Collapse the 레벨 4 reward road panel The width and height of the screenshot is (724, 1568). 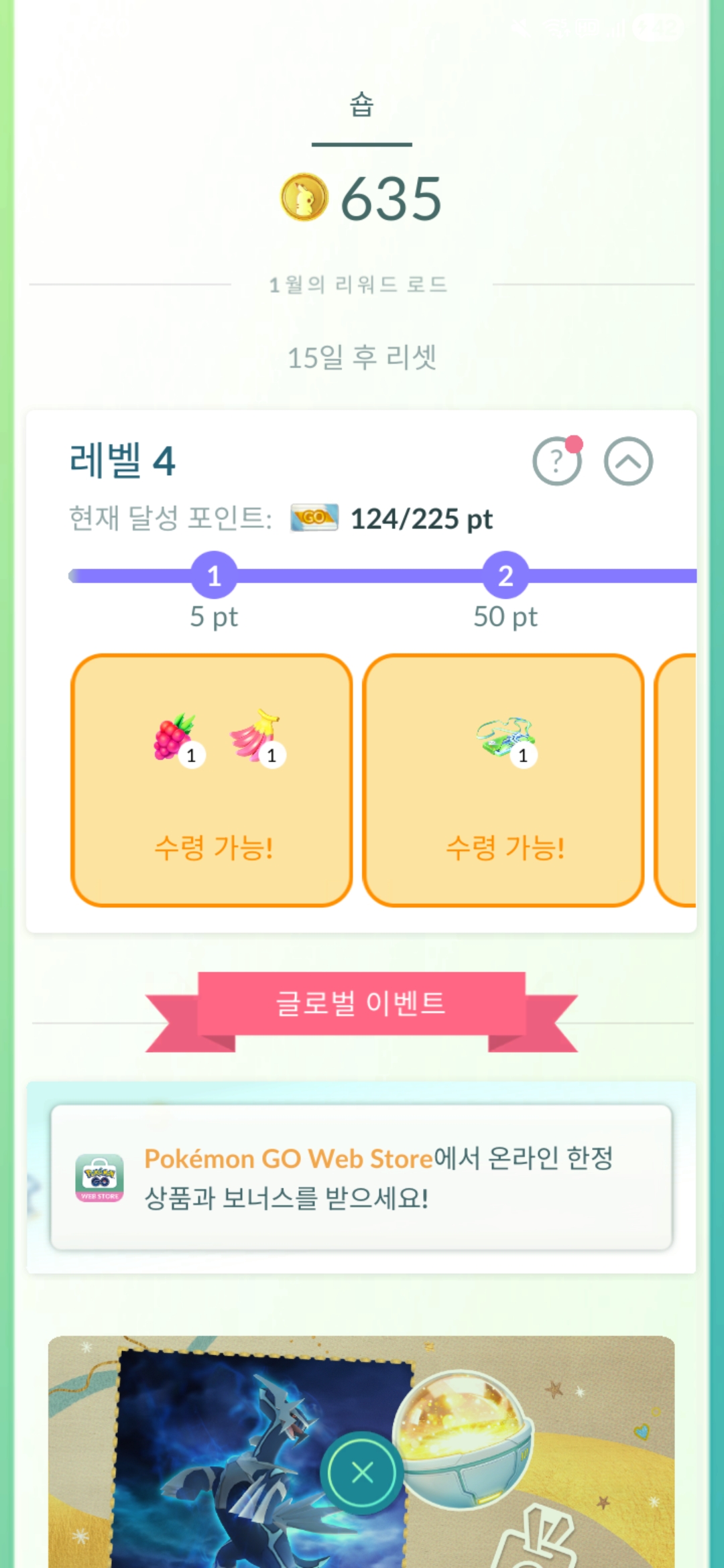[x=628, y=462]
